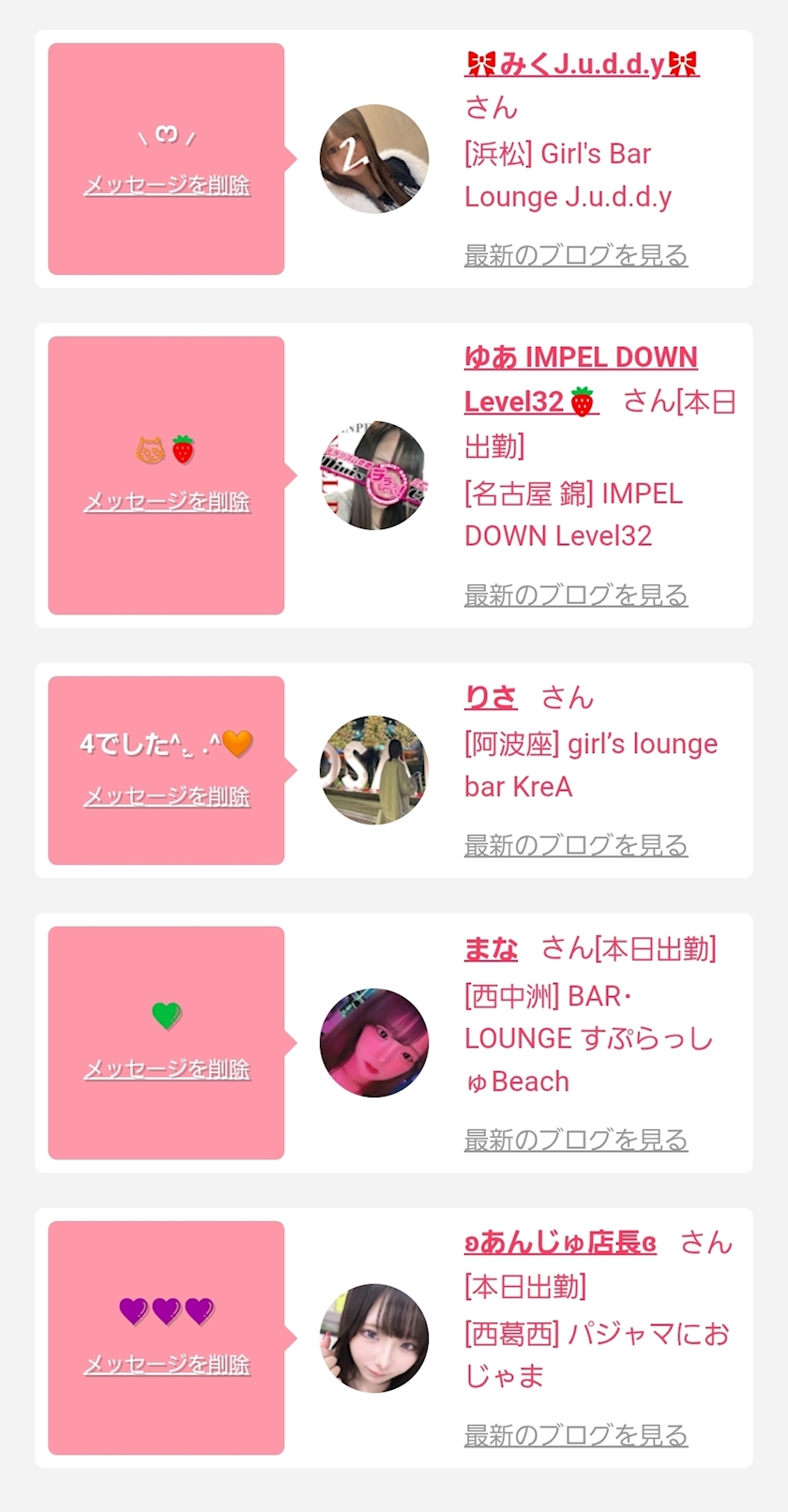Delete the green heart message to まな
The image size is (788, 1512).
click(x=167, y=1069)
